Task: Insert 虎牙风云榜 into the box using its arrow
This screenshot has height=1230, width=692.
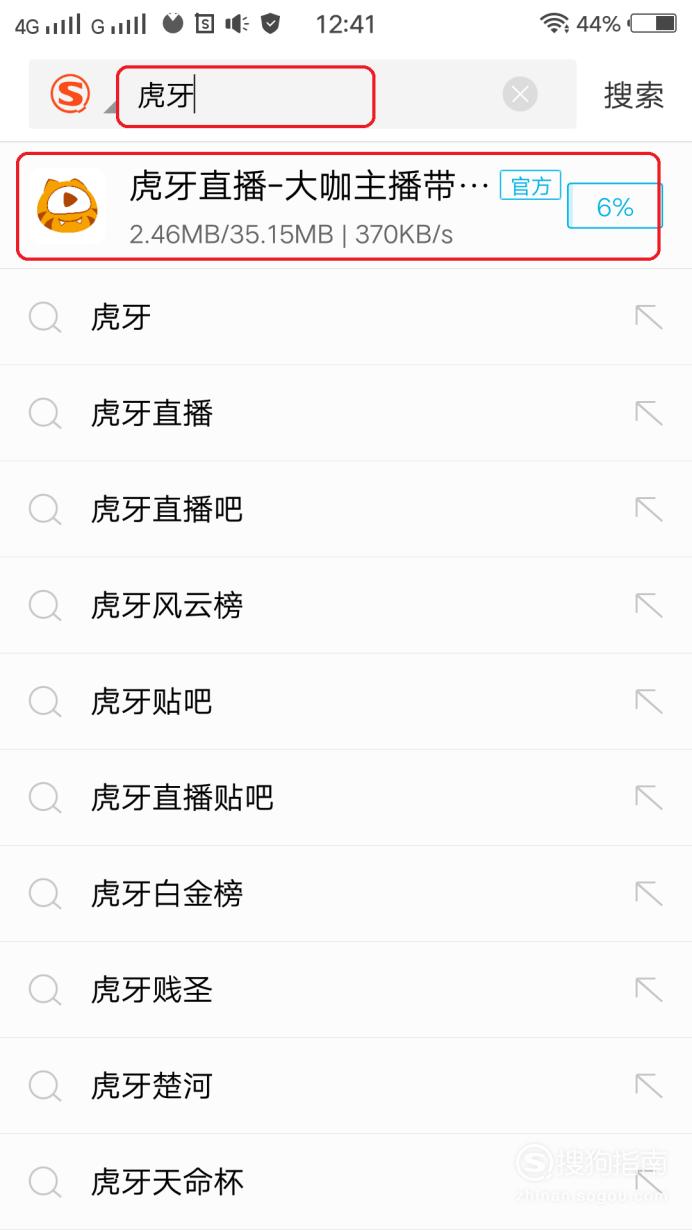Action: click(648, 605)
